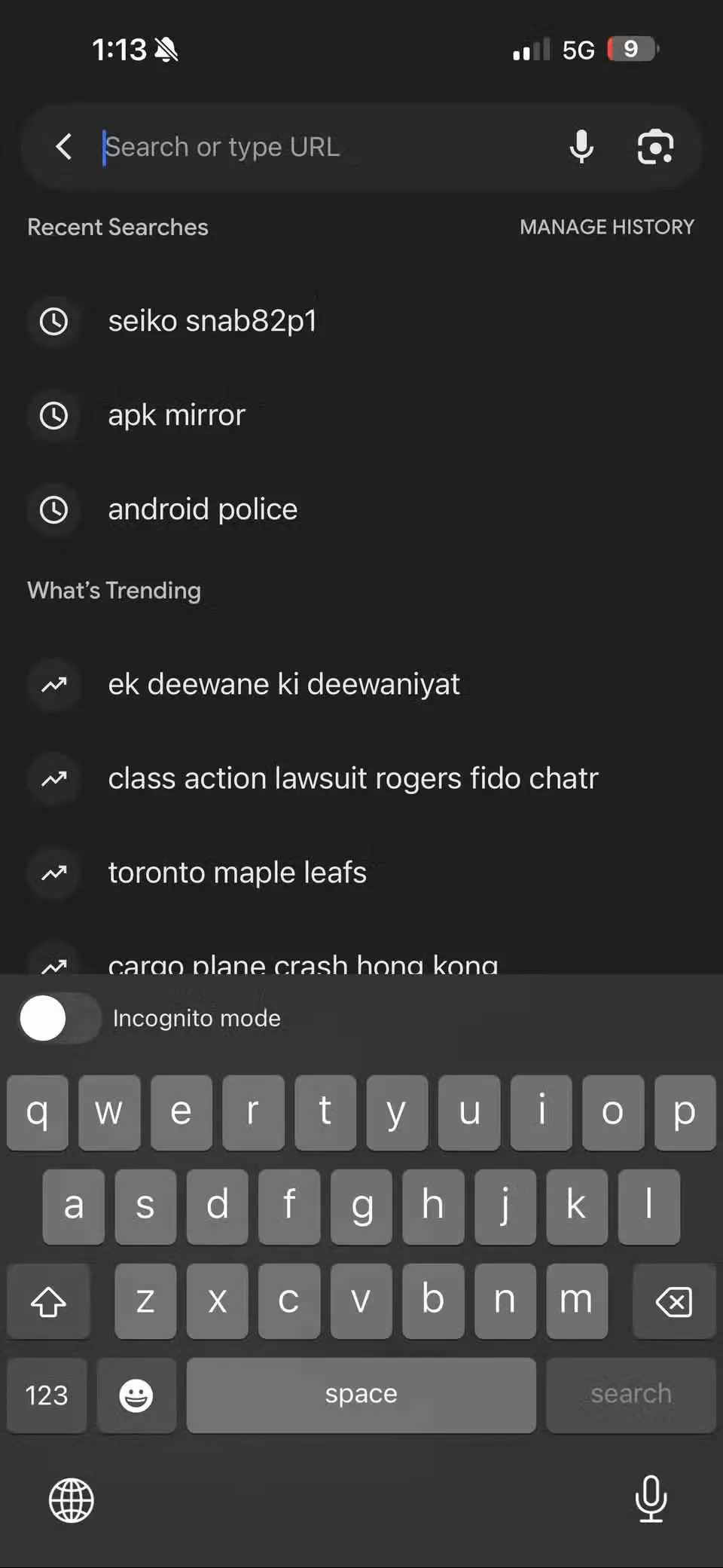The image size is (723, 1568).
Task: Tap the backspace key
Action: tap(673, 1301)
